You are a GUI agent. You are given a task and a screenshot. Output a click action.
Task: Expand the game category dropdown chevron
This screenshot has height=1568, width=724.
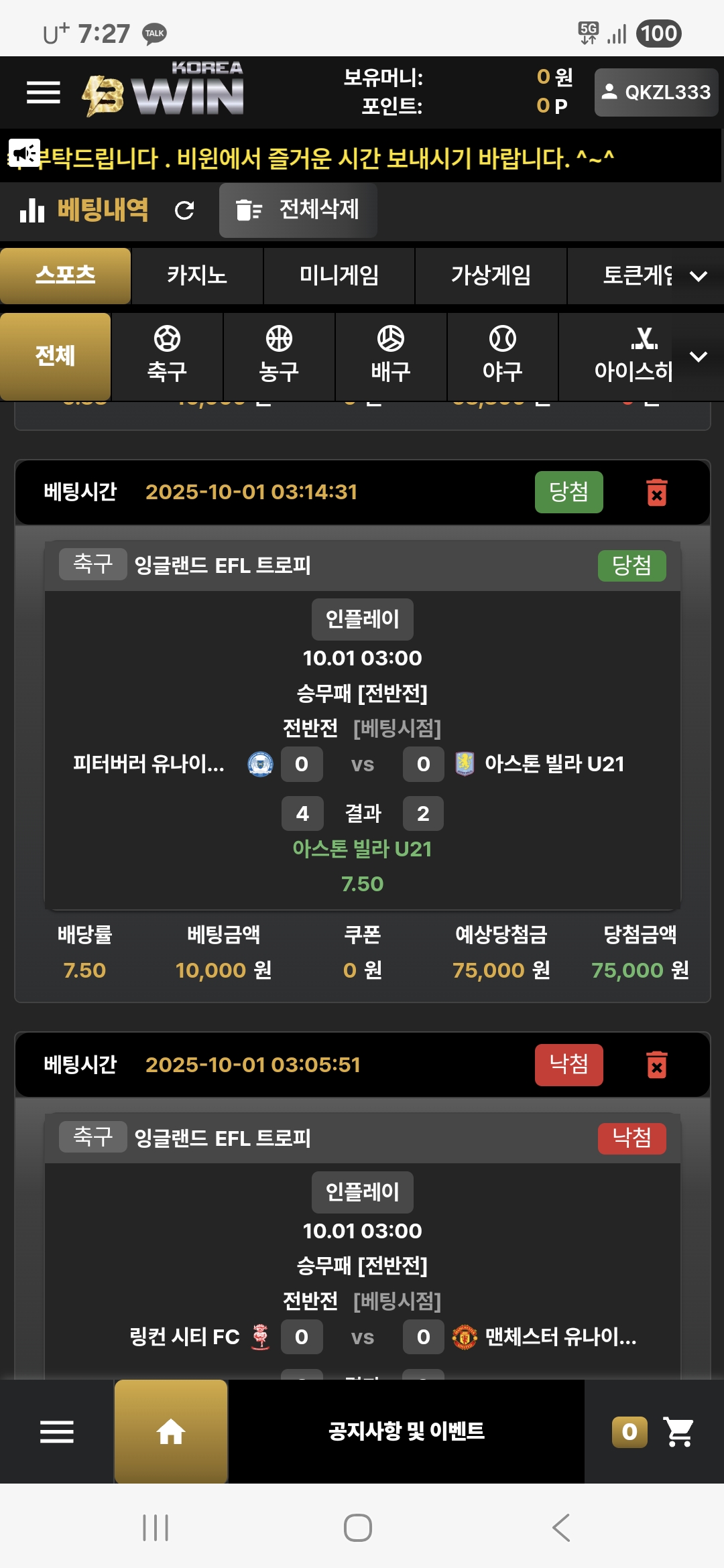[x=699, y=276]
